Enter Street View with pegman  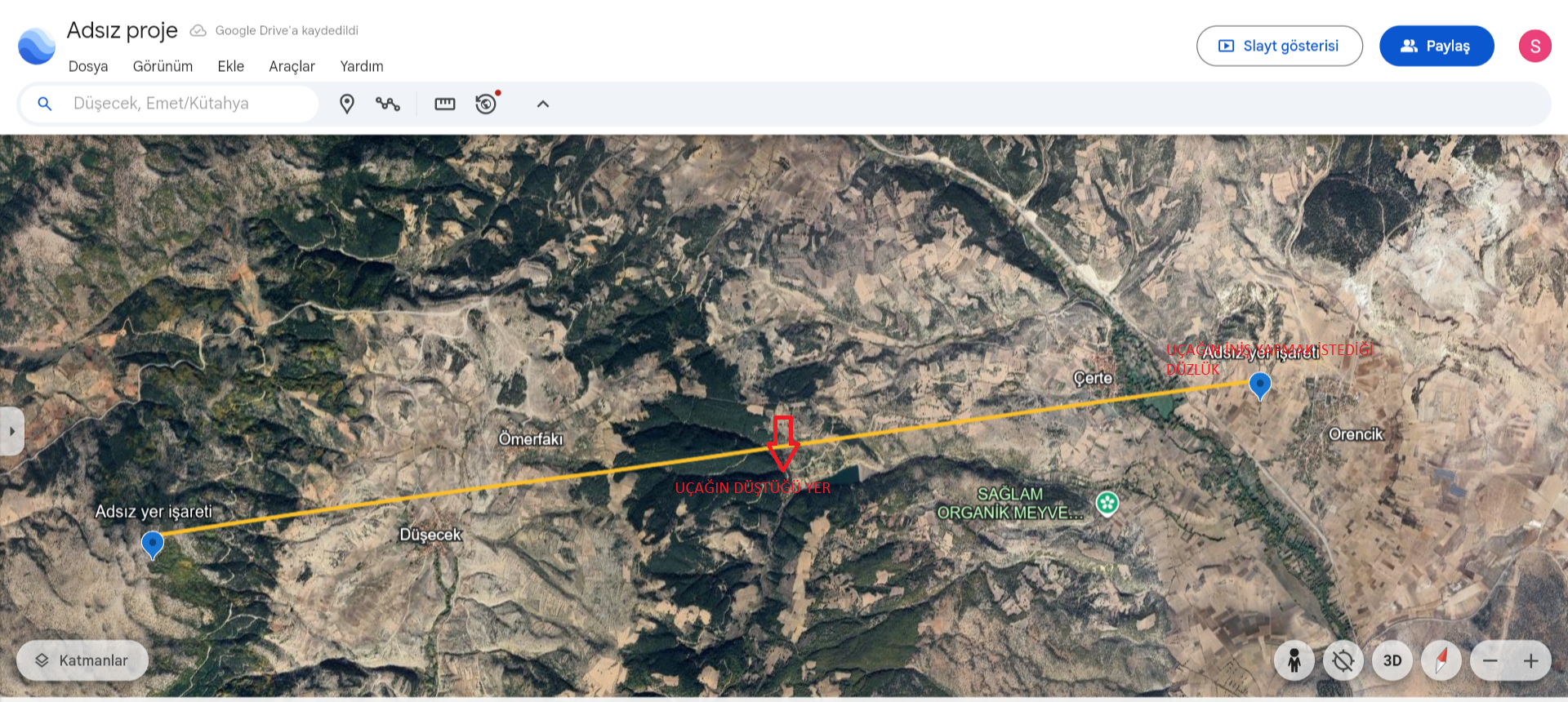pos(1294,660)
